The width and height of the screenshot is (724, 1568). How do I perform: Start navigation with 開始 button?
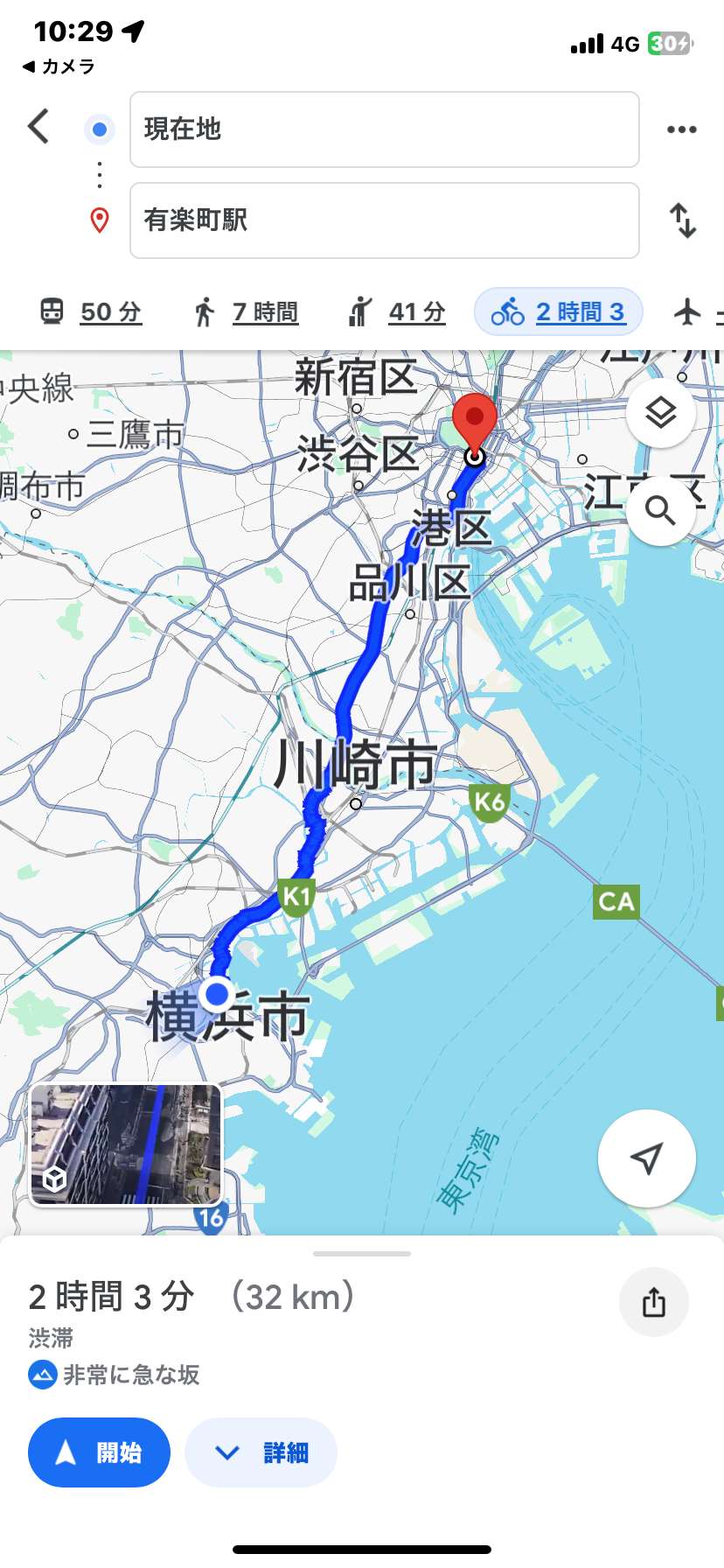[99, 1452]
